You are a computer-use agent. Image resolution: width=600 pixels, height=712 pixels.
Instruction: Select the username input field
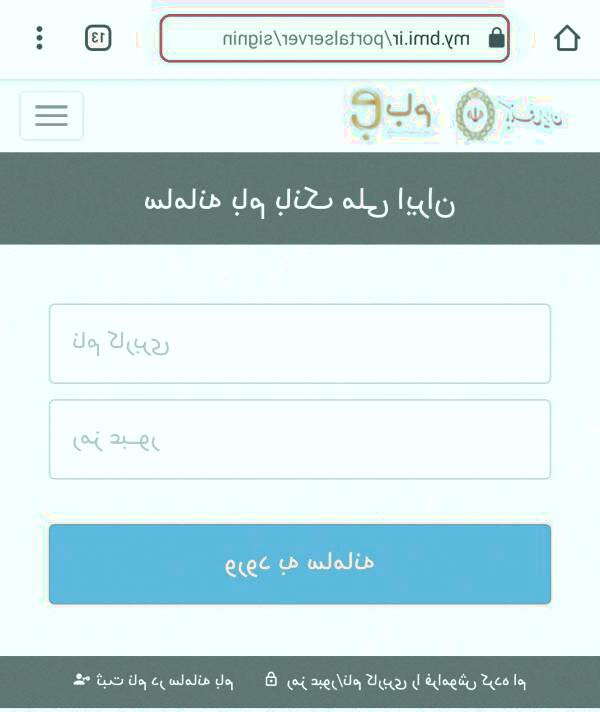[x=300, y=344]
